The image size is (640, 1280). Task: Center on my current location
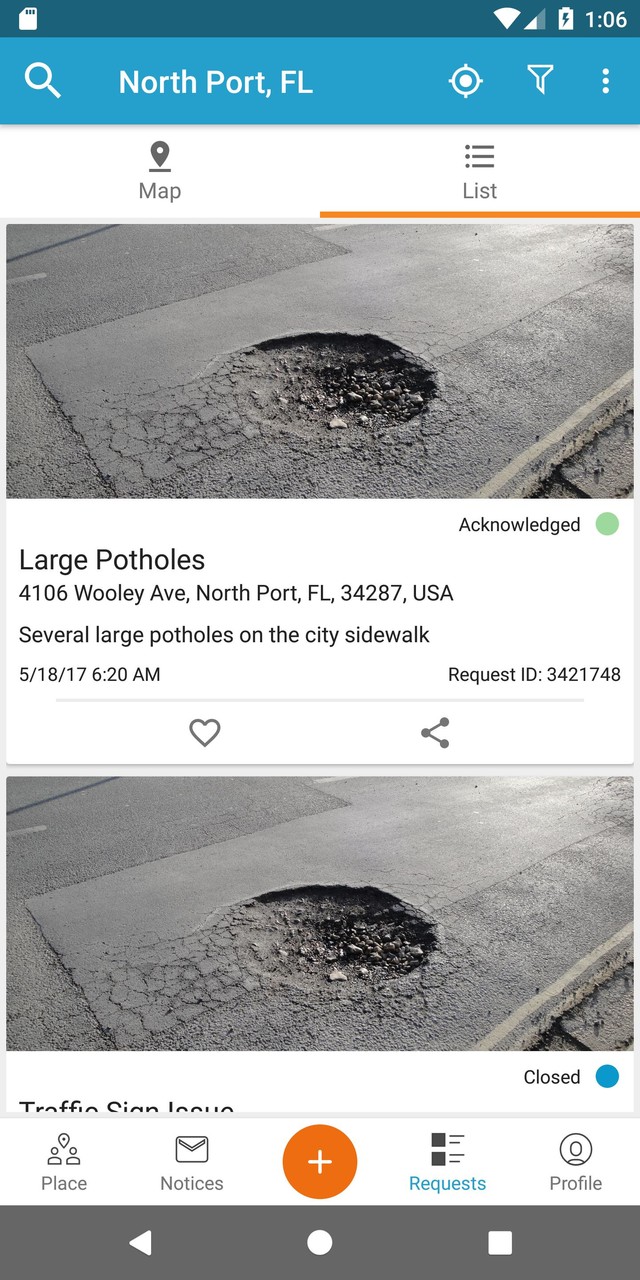click(x=466, y=81)
